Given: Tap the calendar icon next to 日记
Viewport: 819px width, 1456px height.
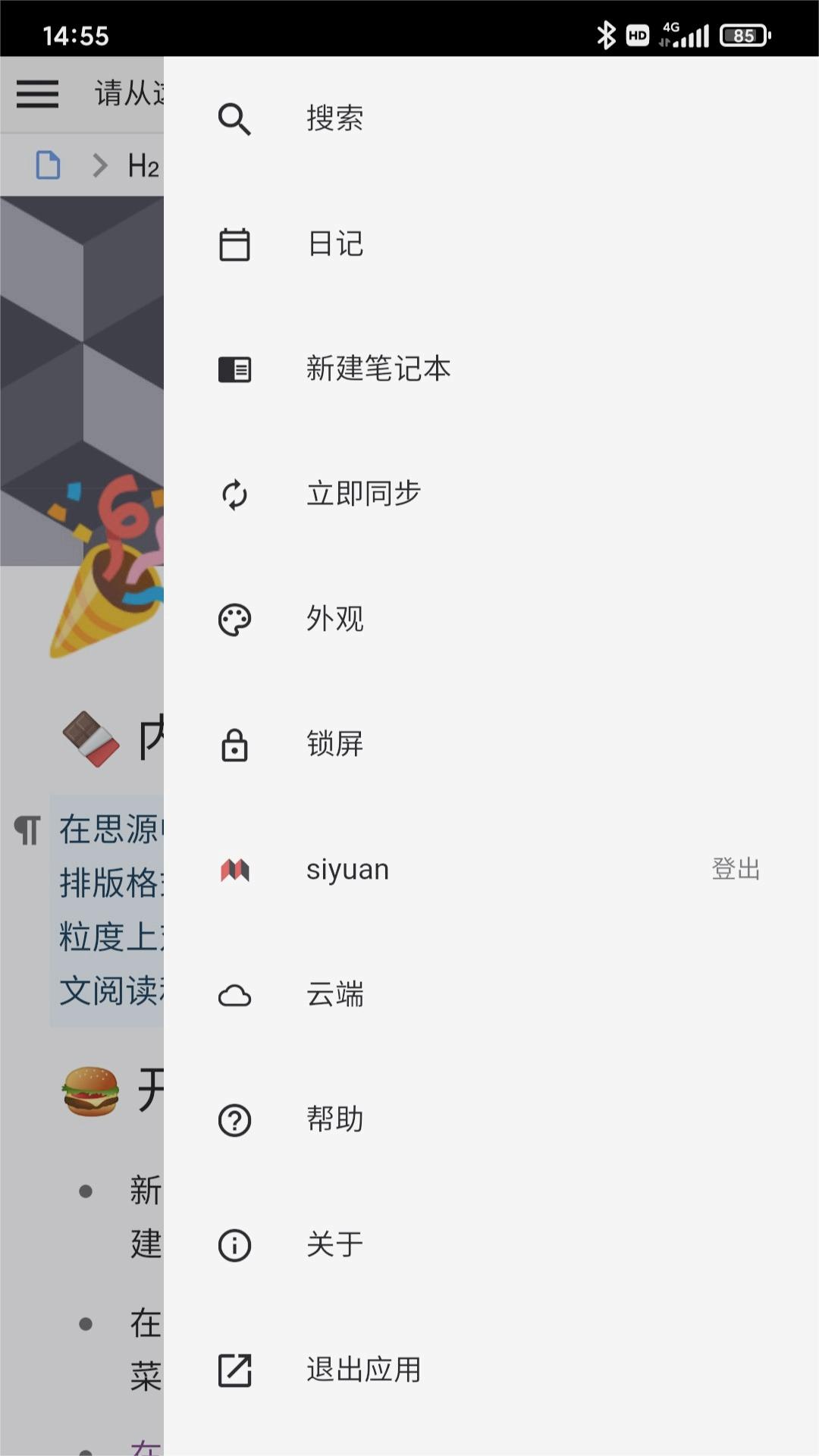Looking at the screenshot, I should pos(234,244).
